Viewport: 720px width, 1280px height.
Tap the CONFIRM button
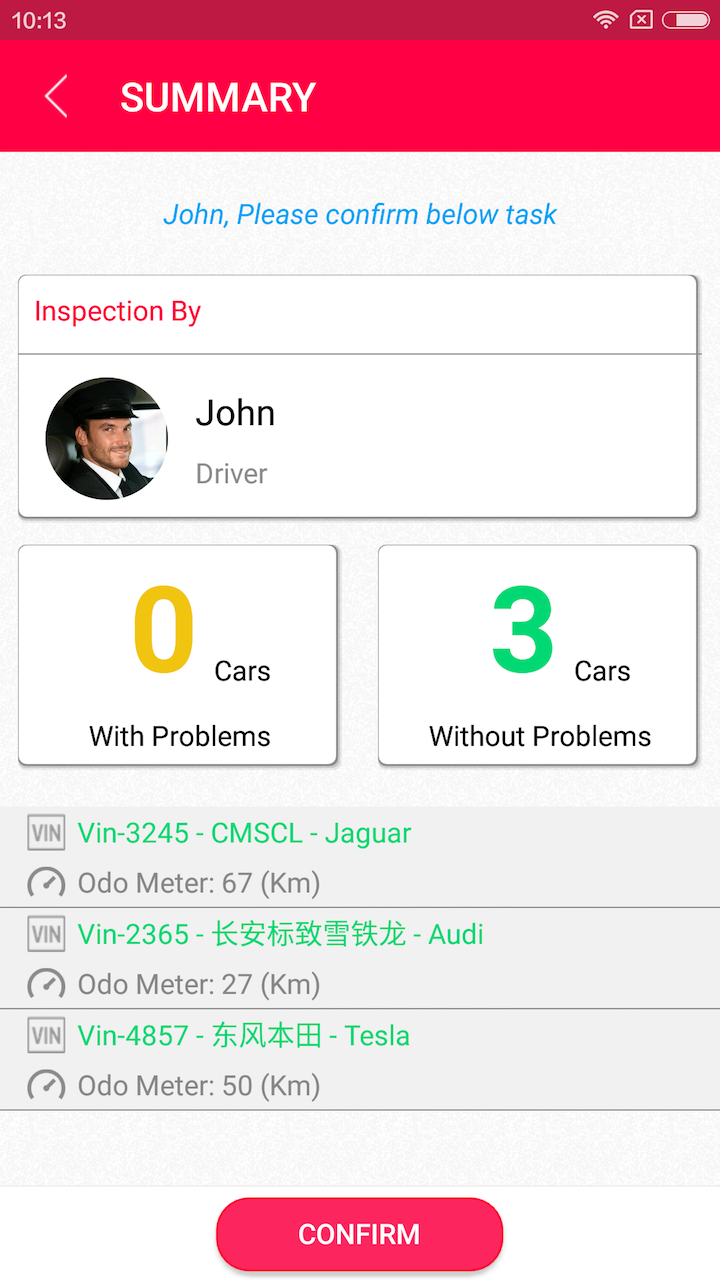click(x=359, y=1234)
